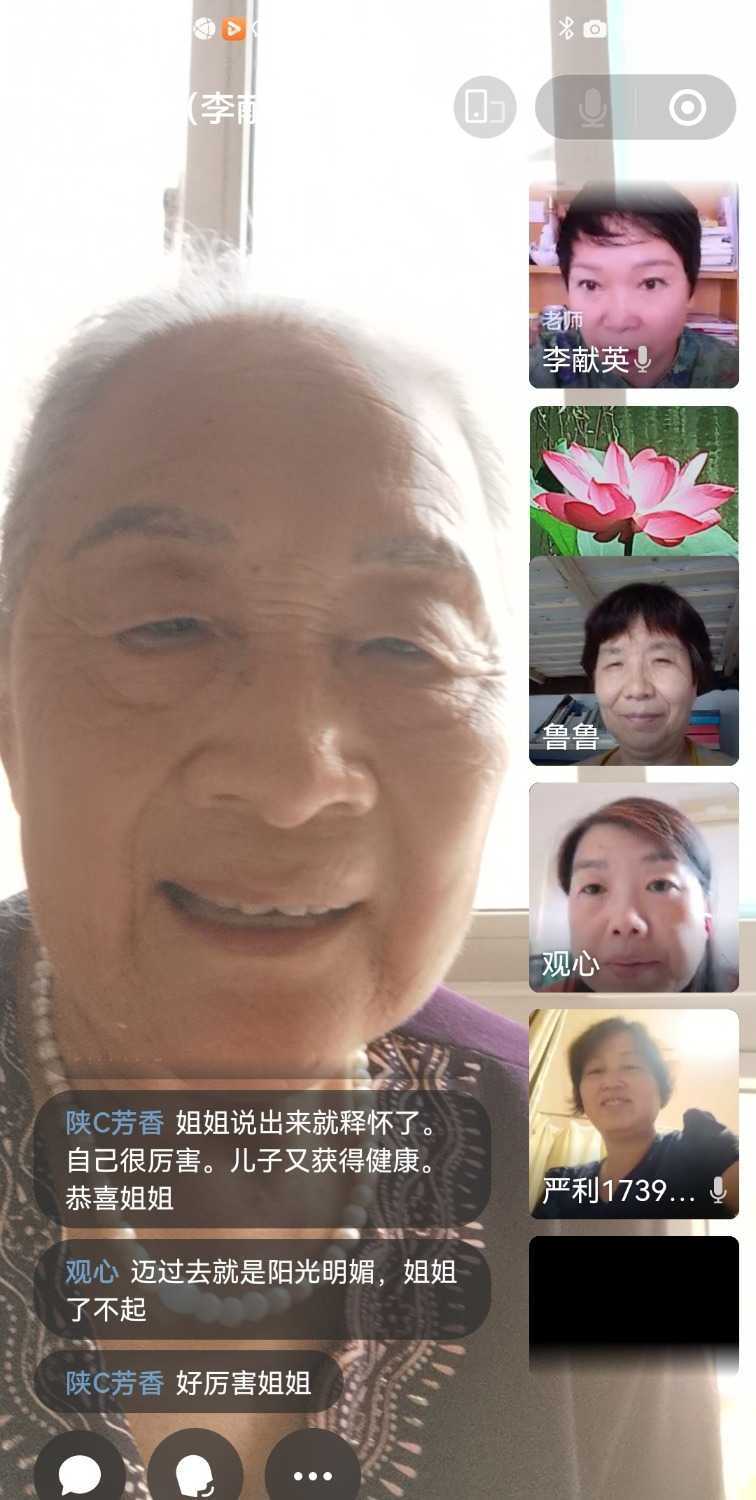Tap the switch-to-floating-window icon
This screenshot has height=1500, width=756.
click(x=485, y=108)
